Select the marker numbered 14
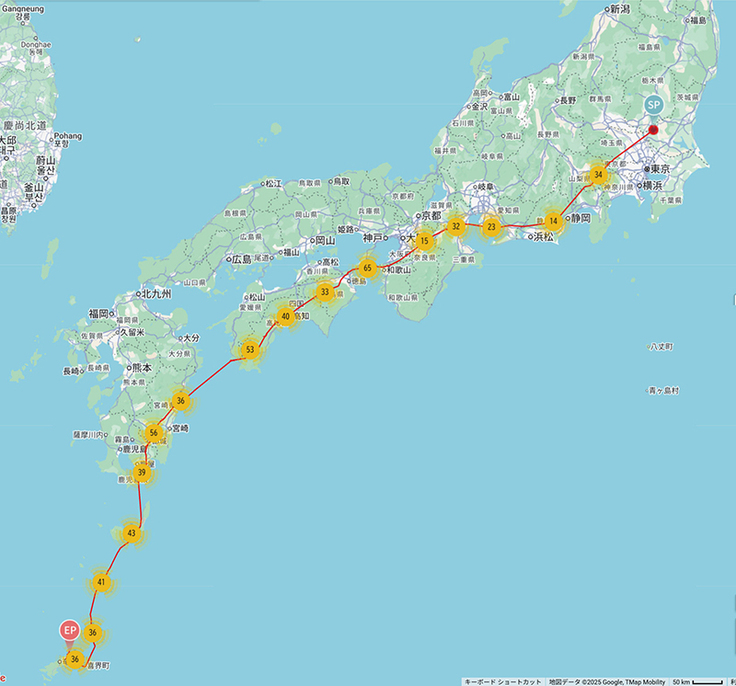Image resolution: width=736 pixels, height=686 pixels. point(553,221)
